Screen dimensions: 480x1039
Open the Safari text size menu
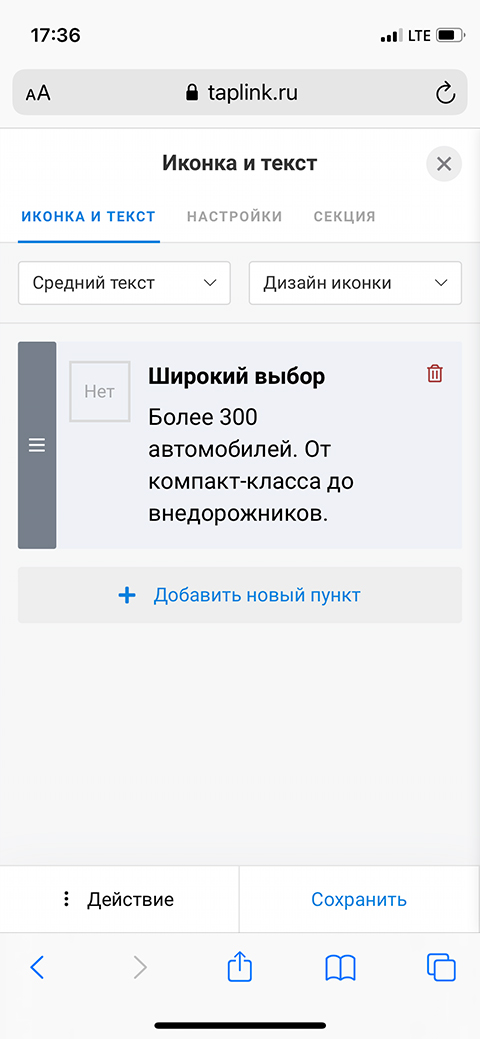click(38, 93)
